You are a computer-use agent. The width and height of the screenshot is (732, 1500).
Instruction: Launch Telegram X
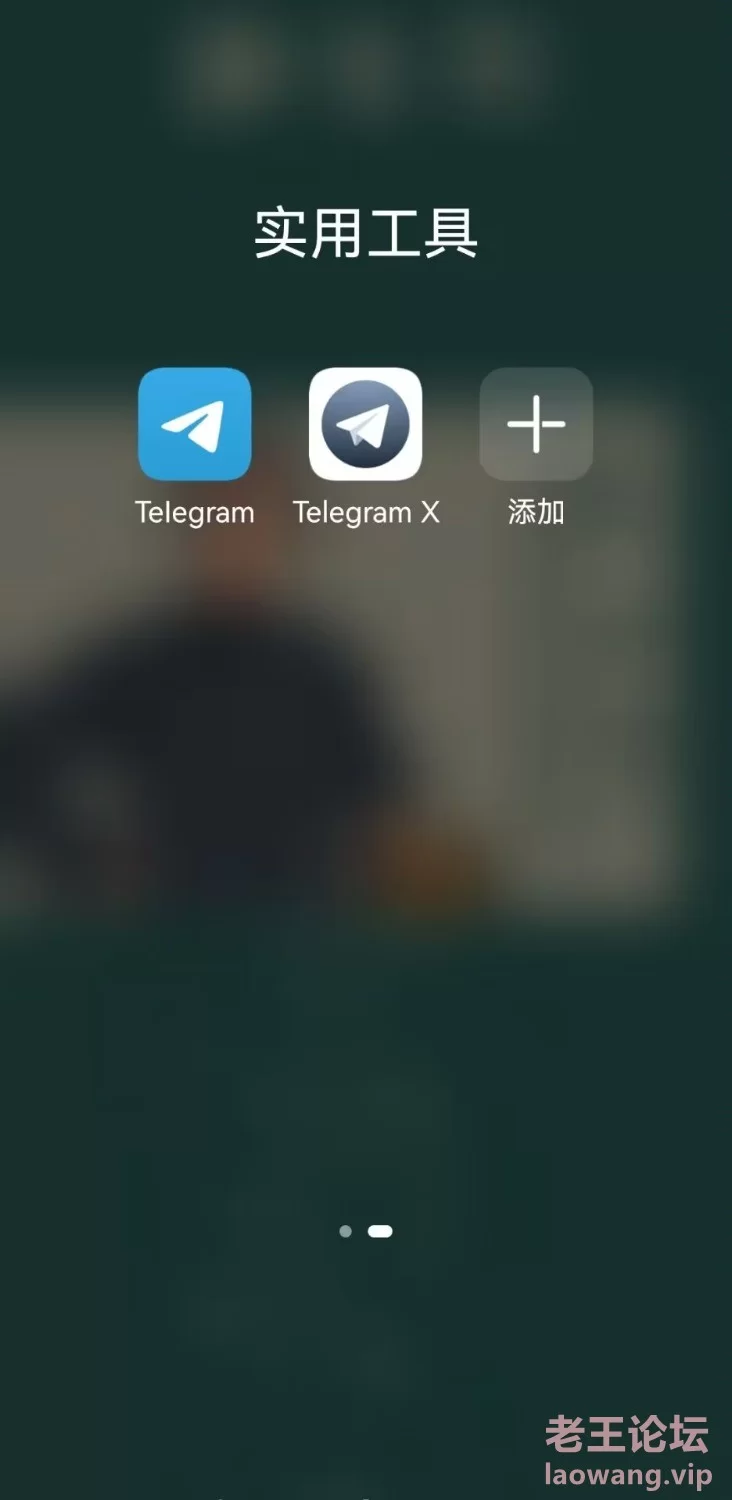[366, 424]
